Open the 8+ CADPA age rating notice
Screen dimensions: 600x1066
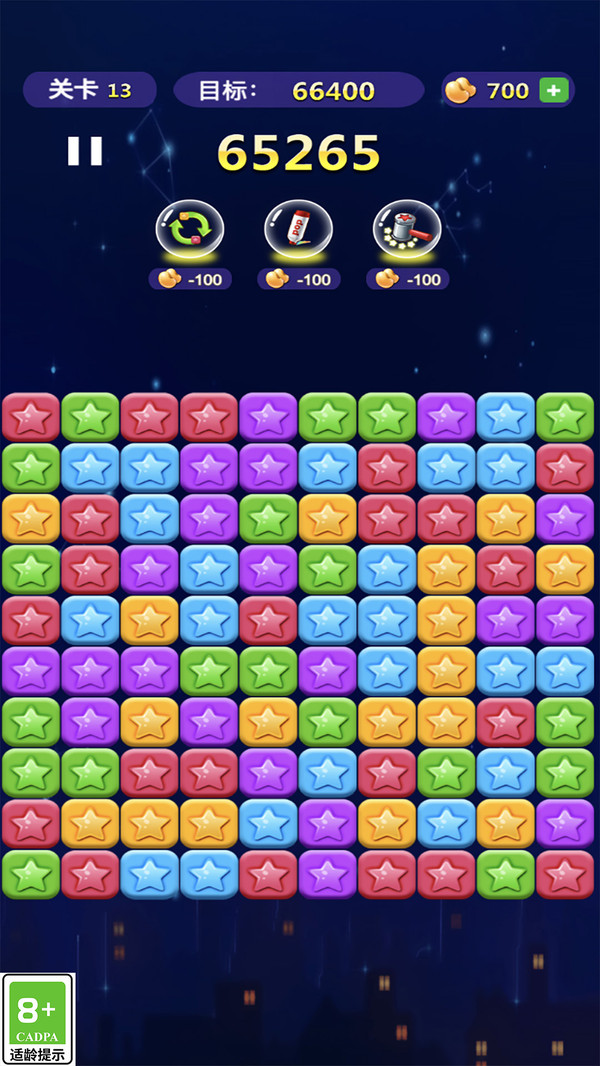(x=37, y=1019)
